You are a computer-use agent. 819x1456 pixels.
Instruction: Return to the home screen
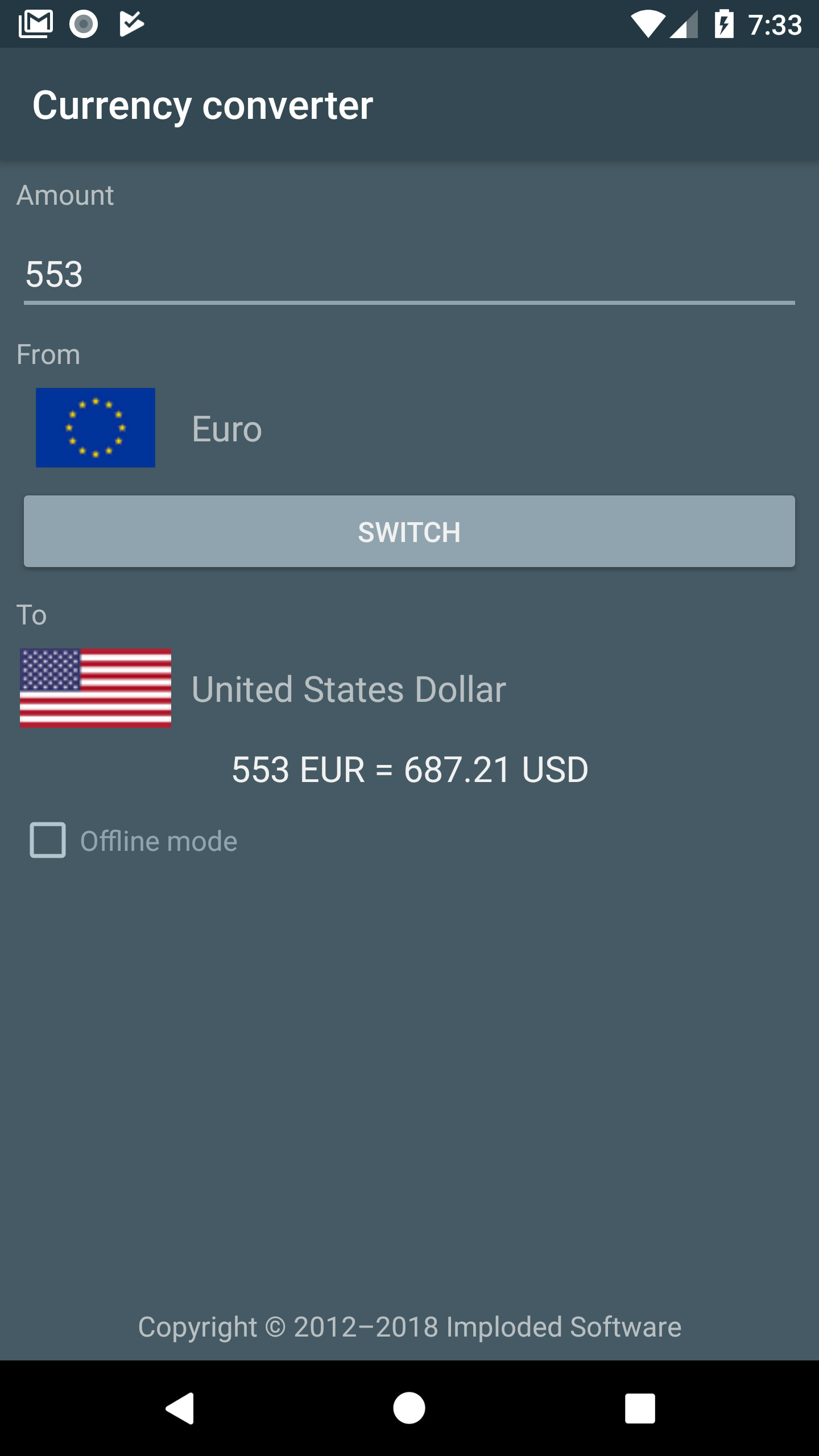409,1408
